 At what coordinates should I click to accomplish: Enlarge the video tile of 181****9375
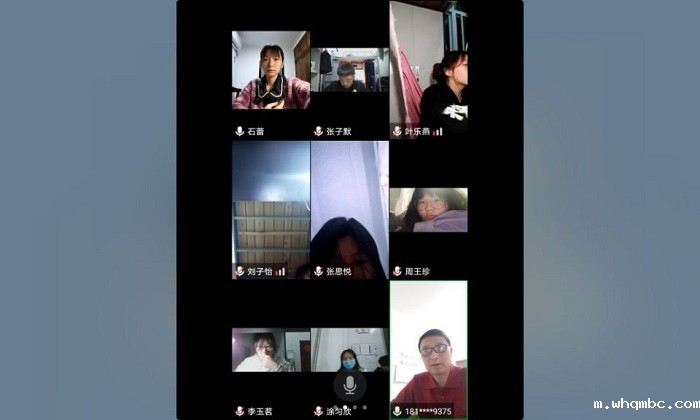coord(428,345)
